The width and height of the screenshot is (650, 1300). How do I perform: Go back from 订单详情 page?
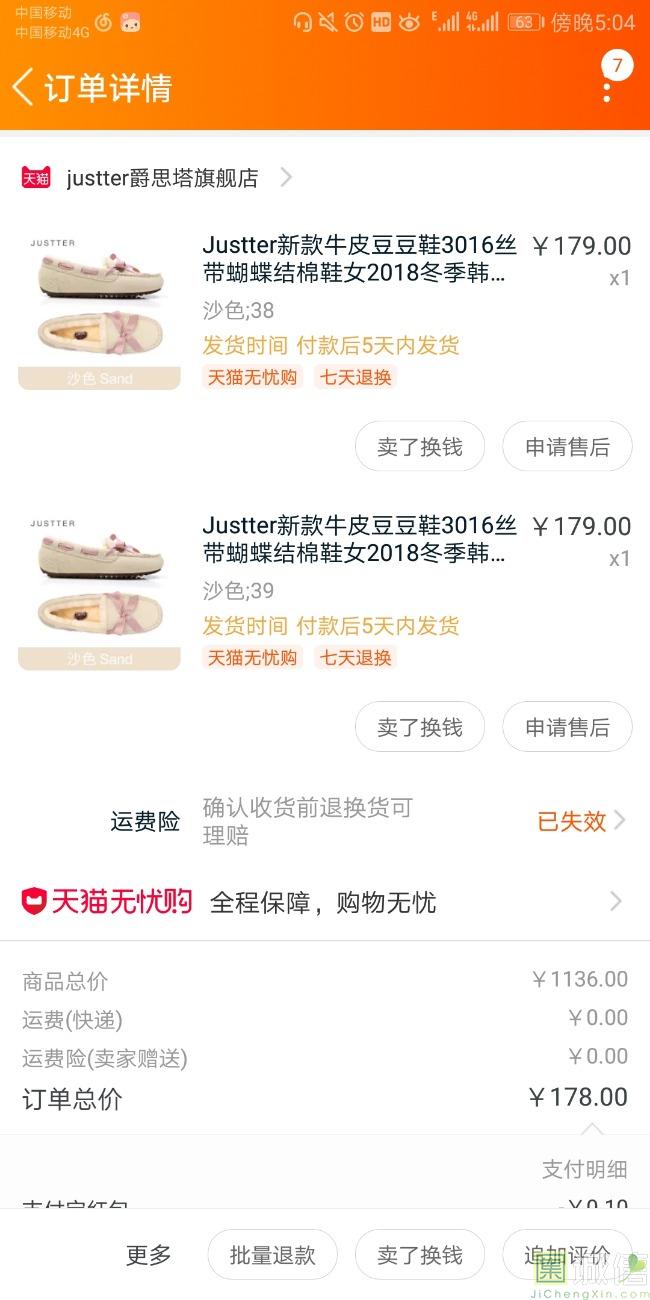[24, 87]
